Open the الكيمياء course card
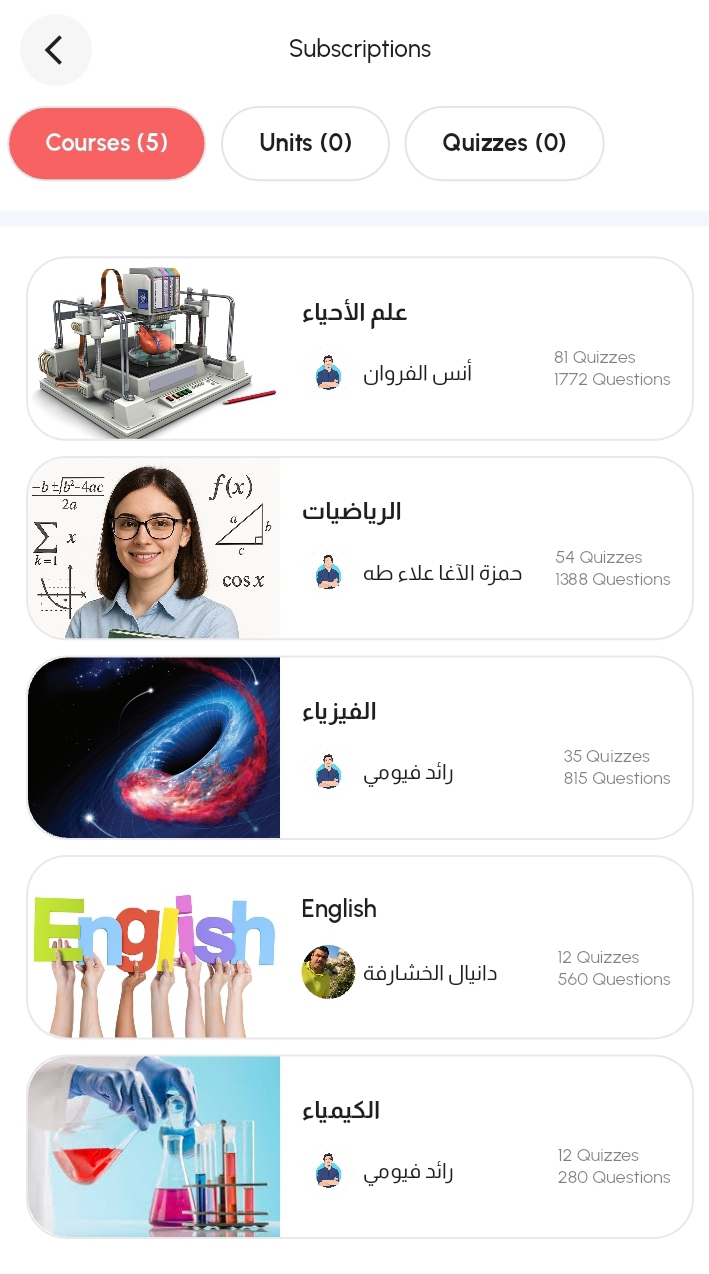The image size is (709, 1274). [360, 1146]
